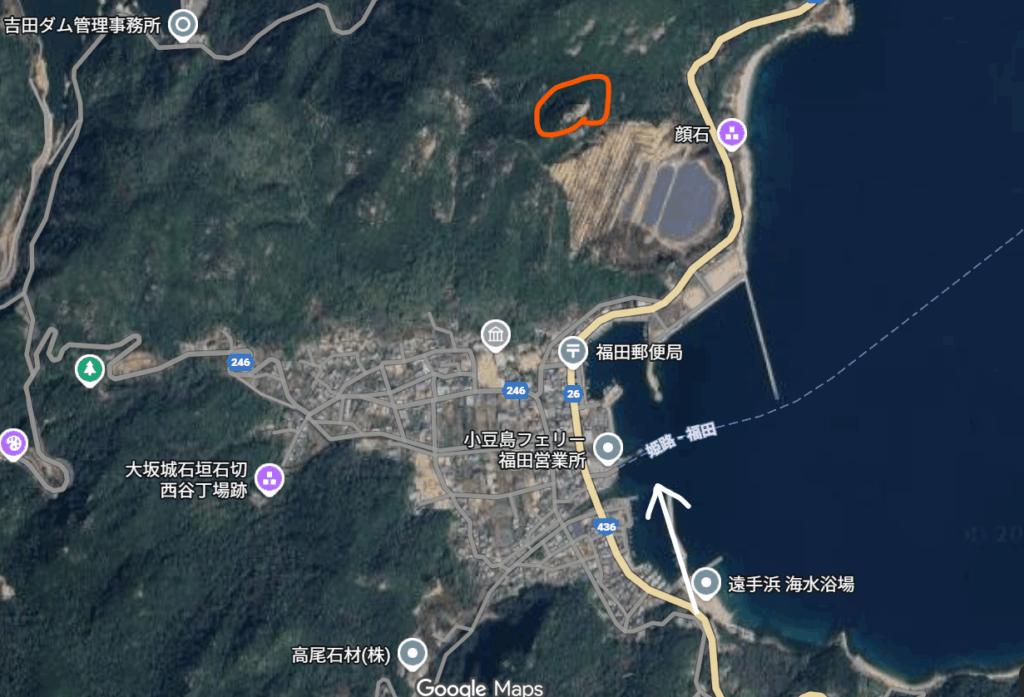Tap the green tree park pin
The width and height of the screenshot is (1024, 697).
point(91,369)
